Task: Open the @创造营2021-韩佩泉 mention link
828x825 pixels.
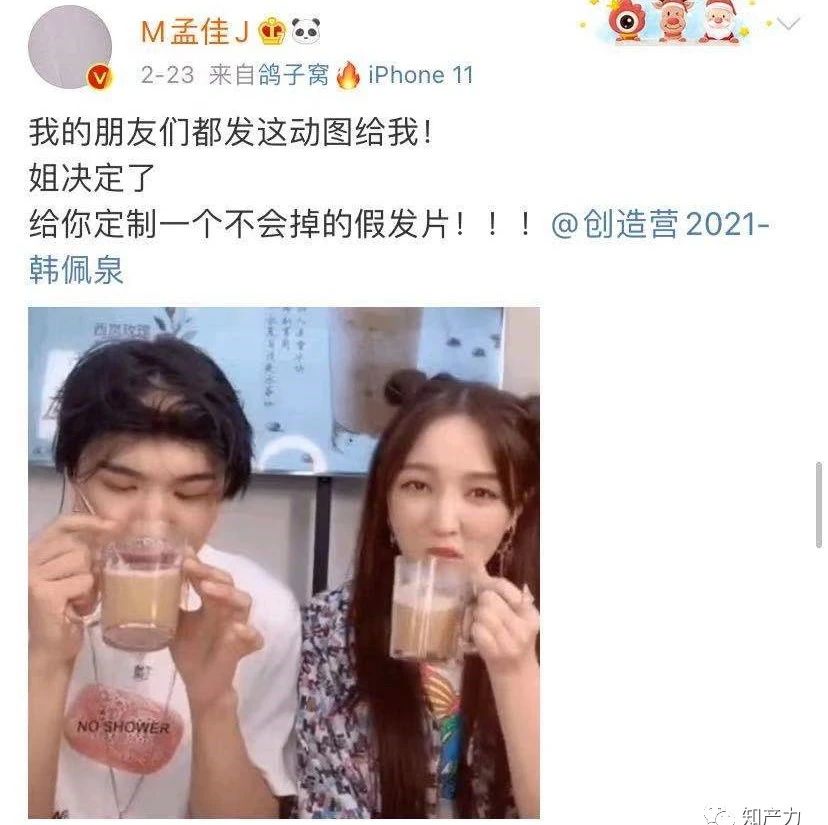Action: pyautogui.click(x=659, y=223)
